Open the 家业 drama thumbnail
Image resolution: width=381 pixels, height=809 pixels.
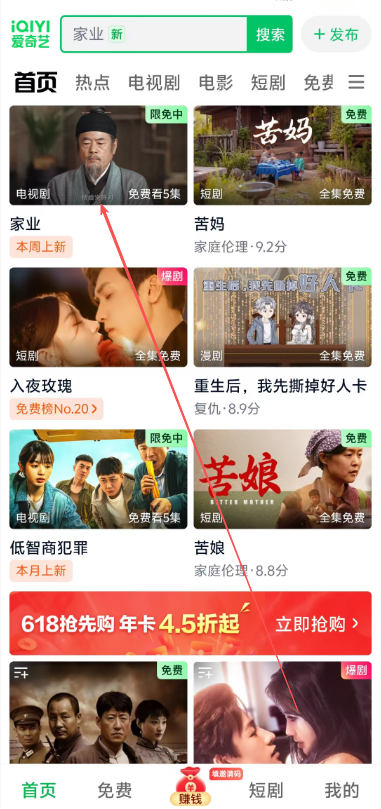click(x=98, y=155)
